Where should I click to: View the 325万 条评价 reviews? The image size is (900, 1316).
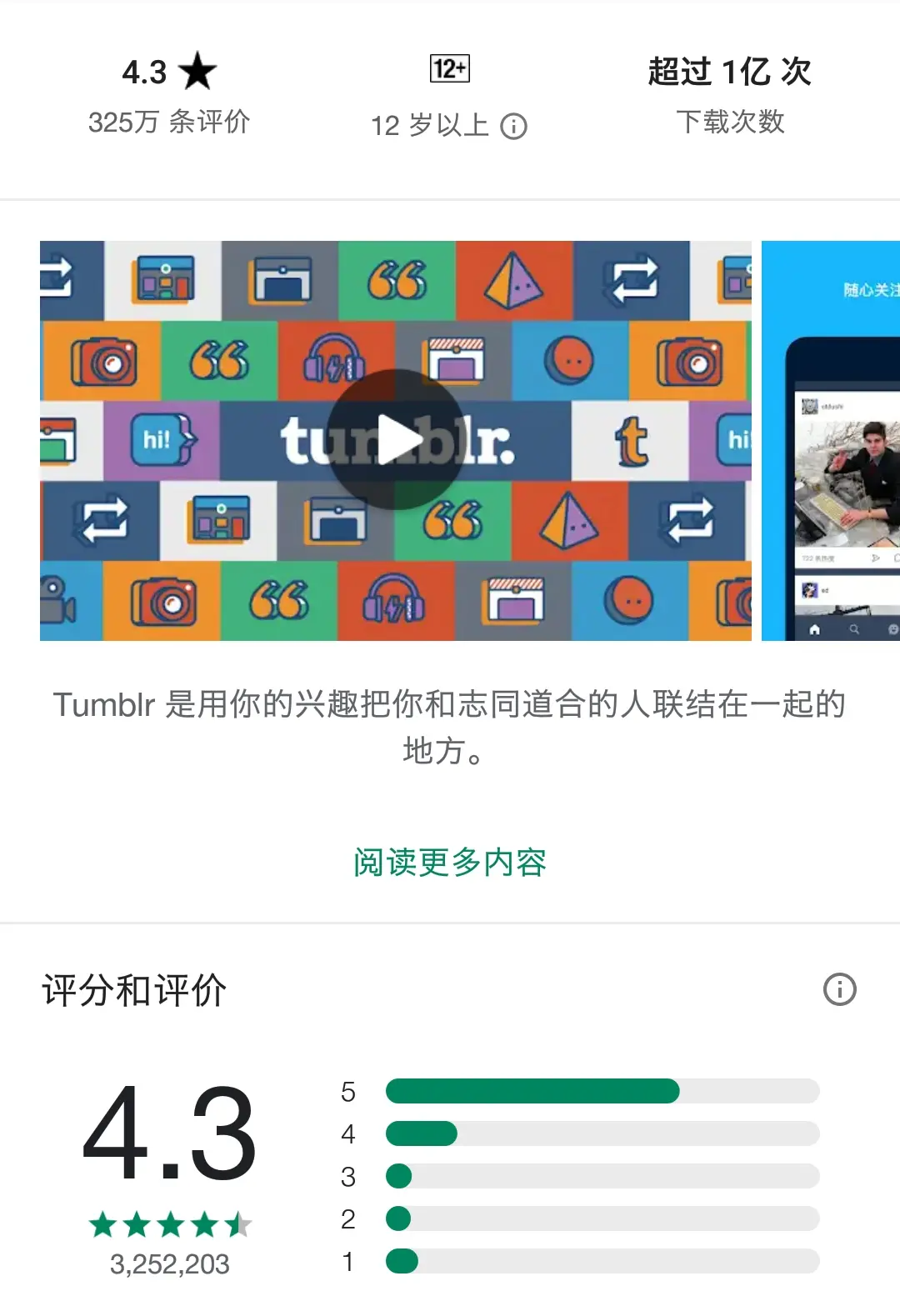coord(169,122)
